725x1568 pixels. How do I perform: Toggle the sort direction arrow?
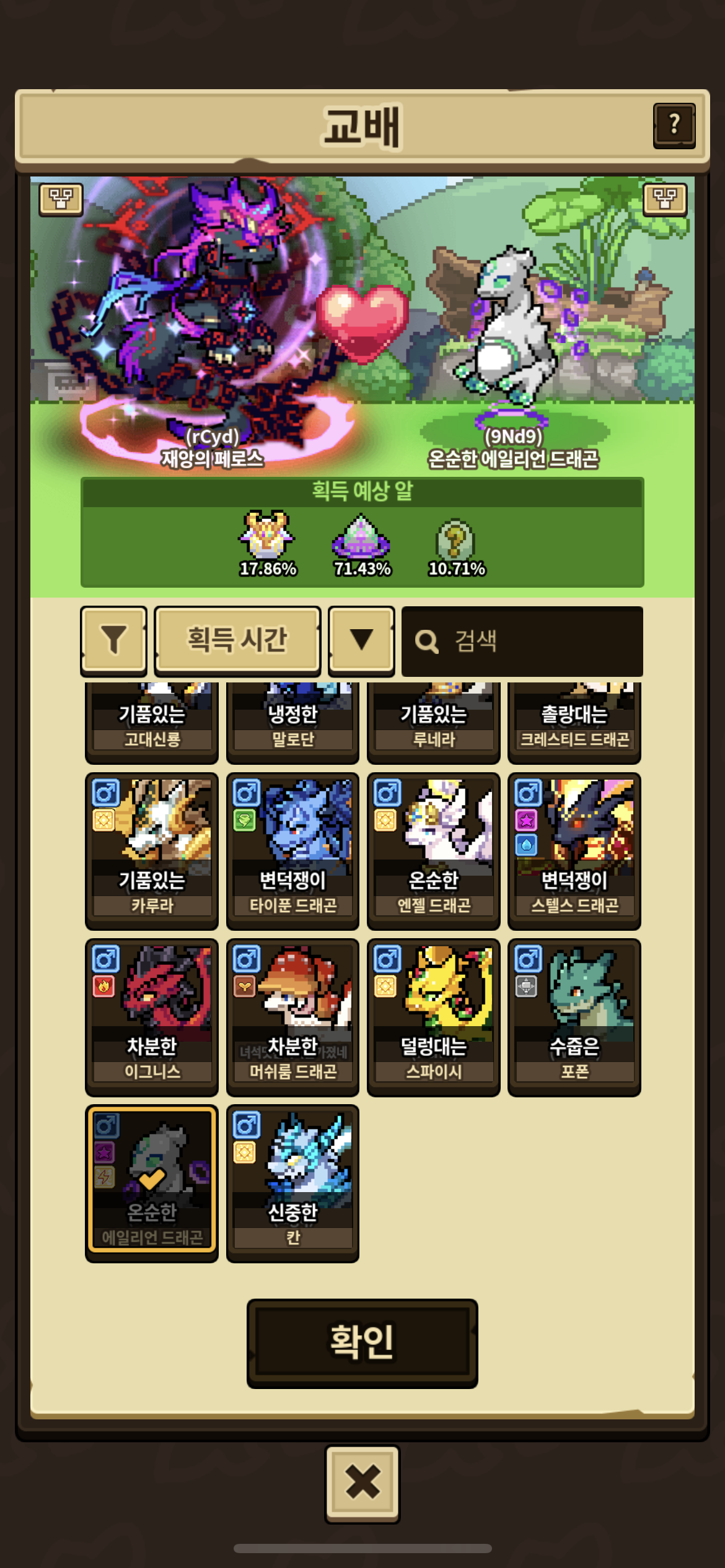coord(361,640)
